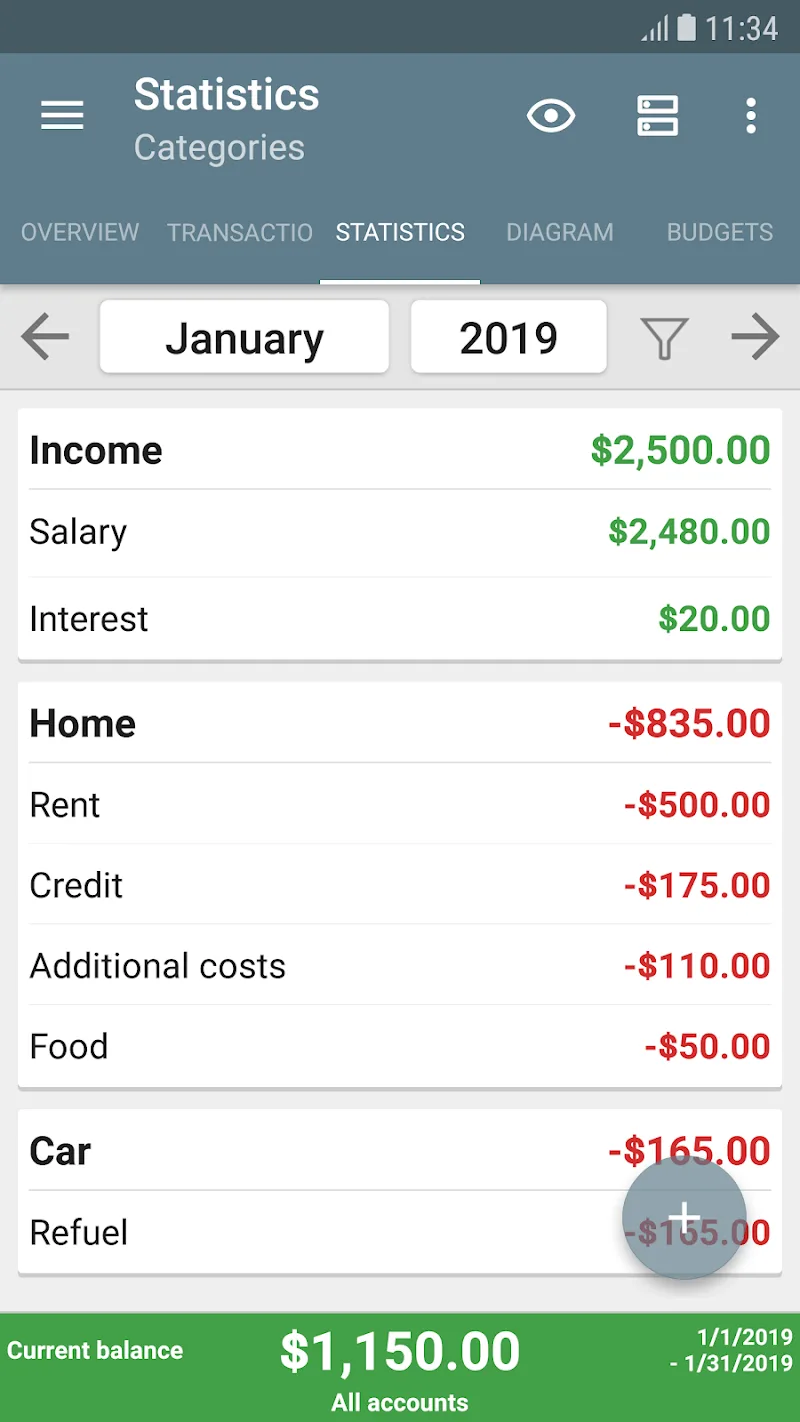Screen dimensions: 800x1422
Task: Open the overflow three-dot menu
Action: click(751, 115)
